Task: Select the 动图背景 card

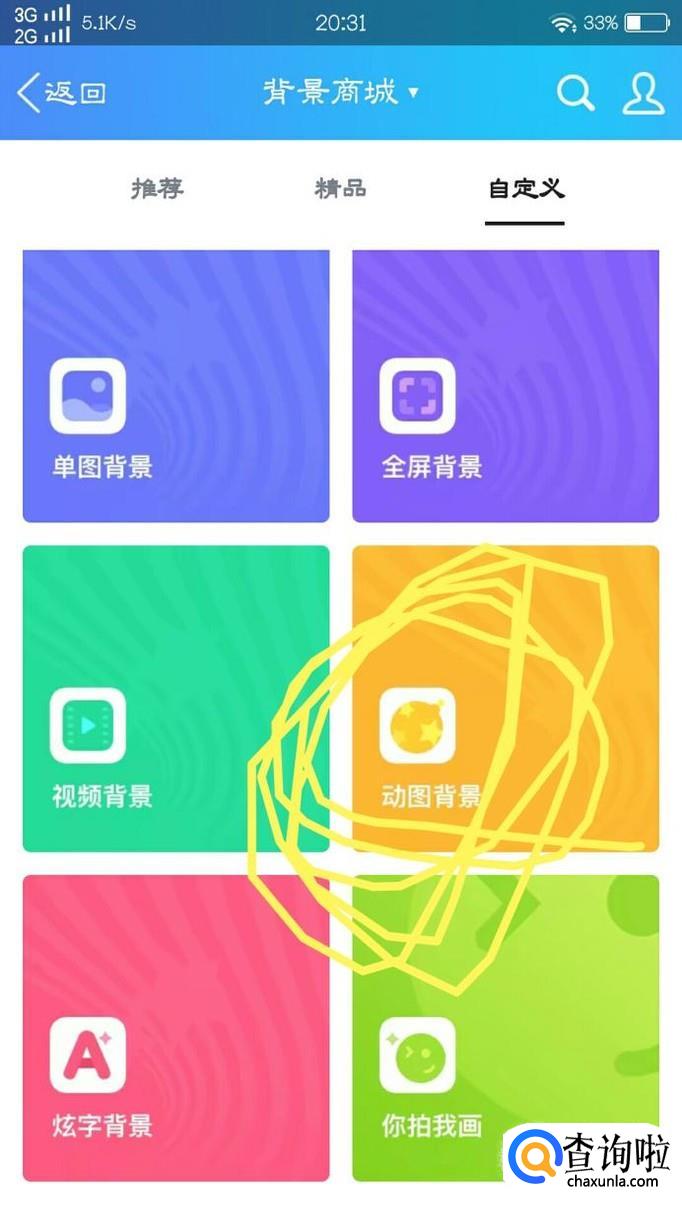Action: tap(505, 700)
